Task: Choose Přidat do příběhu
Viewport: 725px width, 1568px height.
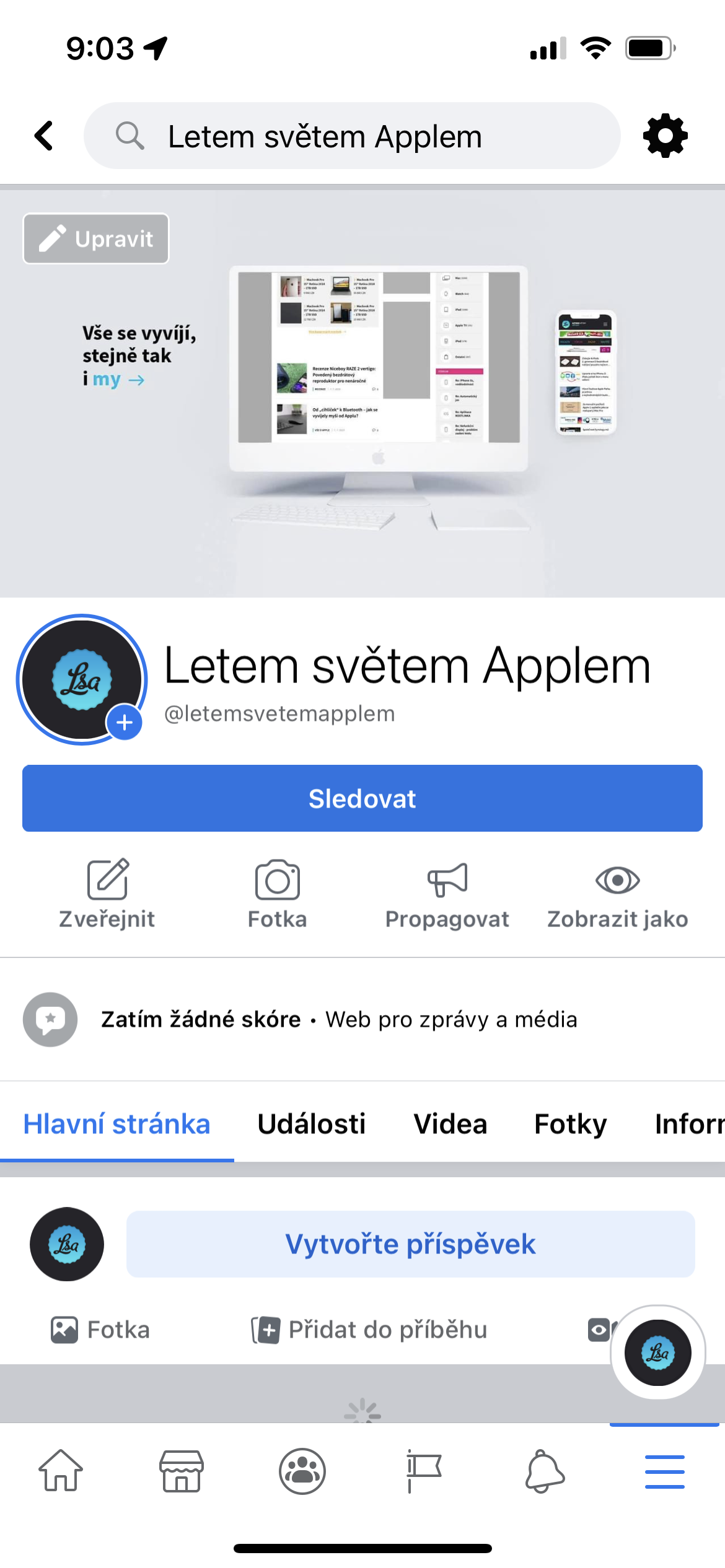Action: 370,1330
